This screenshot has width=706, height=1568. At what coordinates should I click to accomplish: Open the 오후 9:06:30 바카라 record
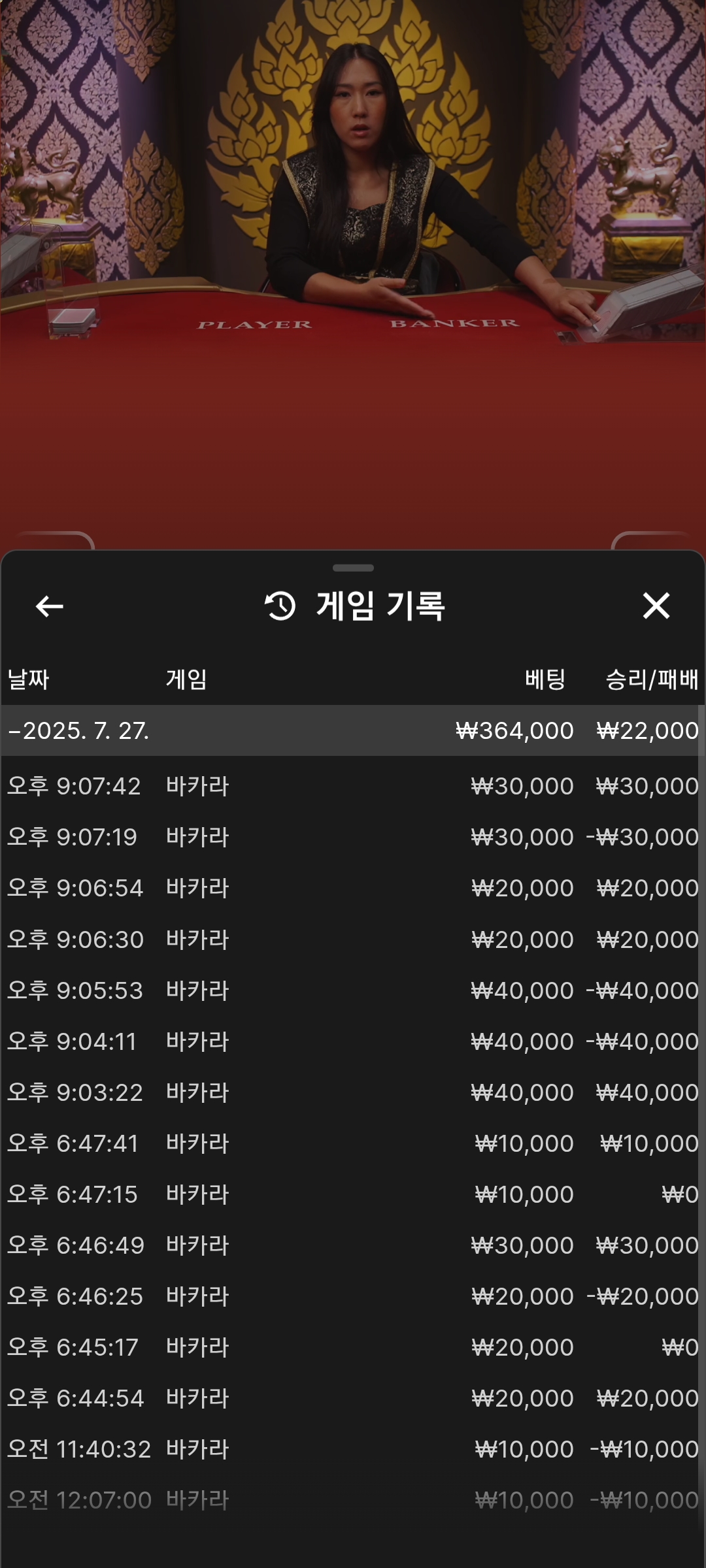353,939
